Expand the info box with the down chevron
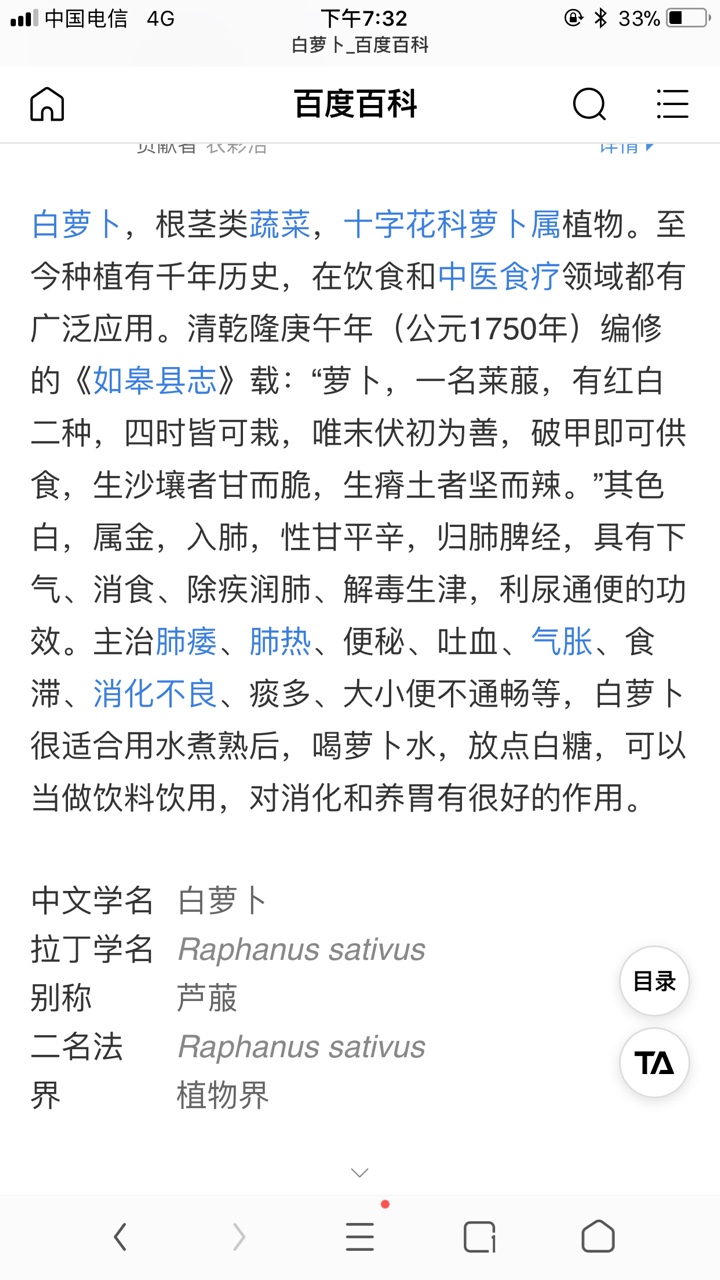The width and height of the screenshot is (720, 1280). (360, 1172)
